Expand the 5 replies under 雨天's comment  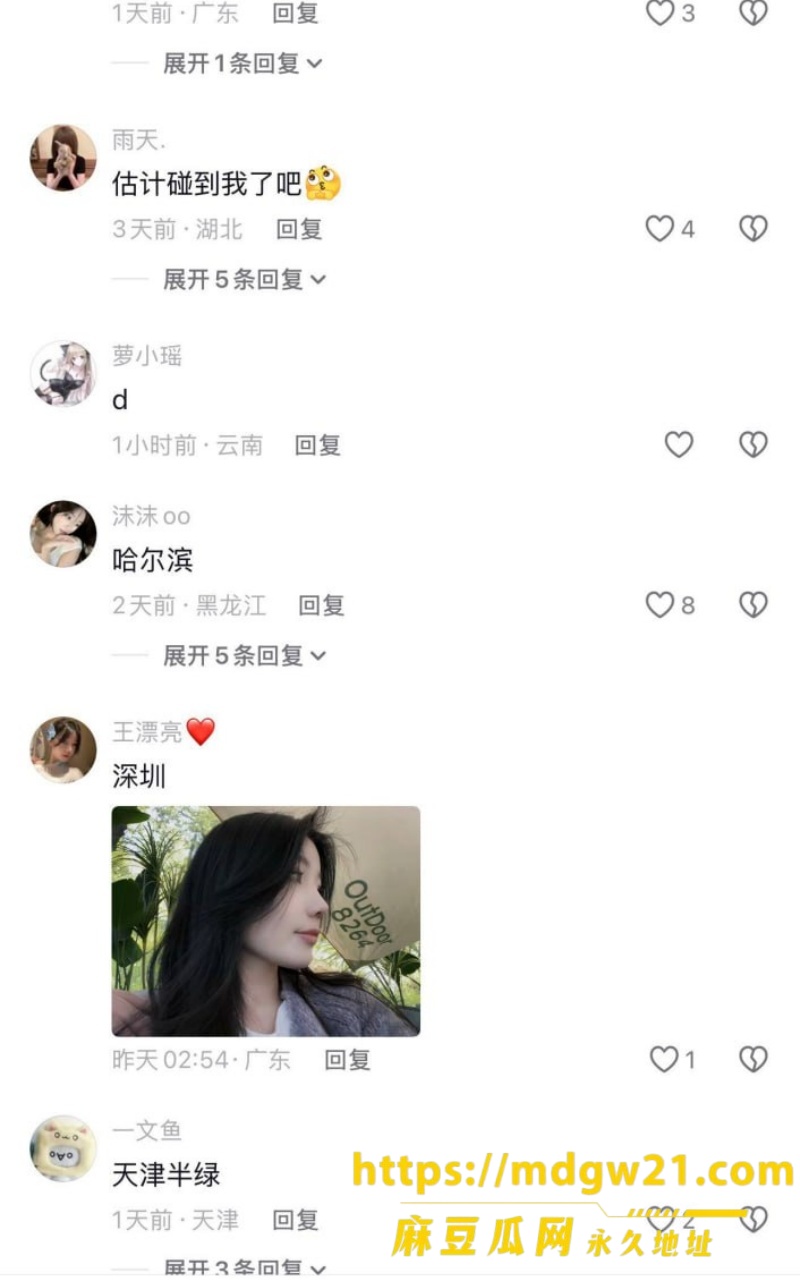pyautogui.click(x=244, y=279)
